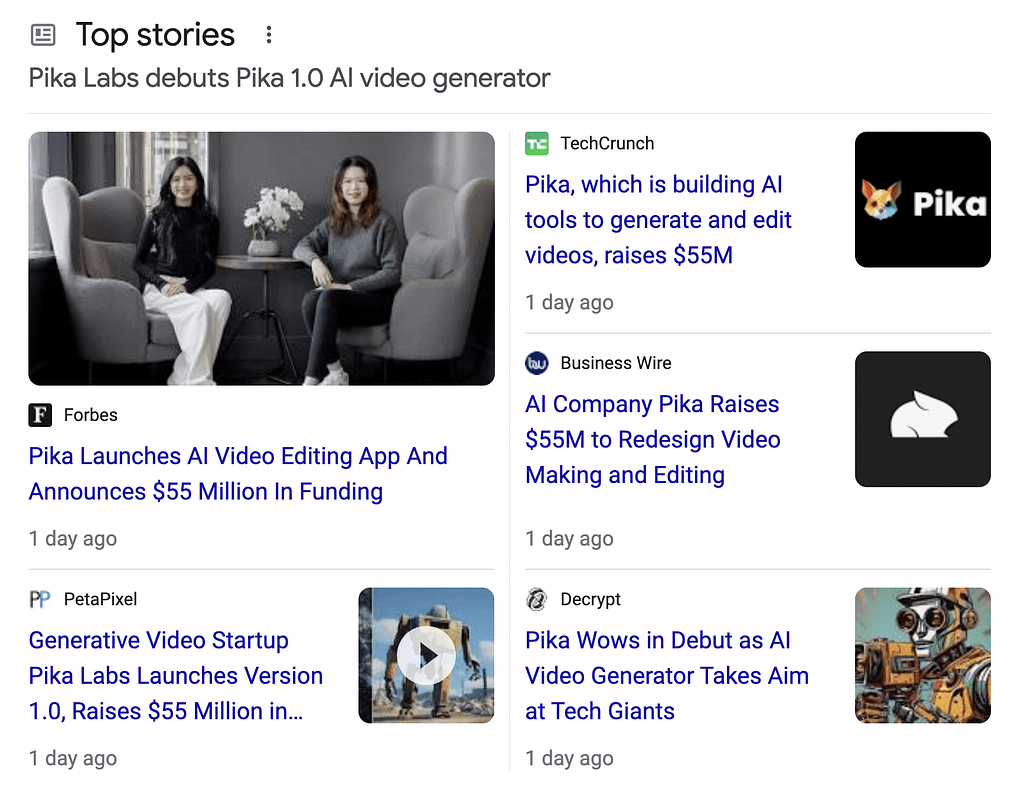1024x796 pixels.
Task: Open Forbes article on Pika's $55 million funding
Action: tap(238, 474)
